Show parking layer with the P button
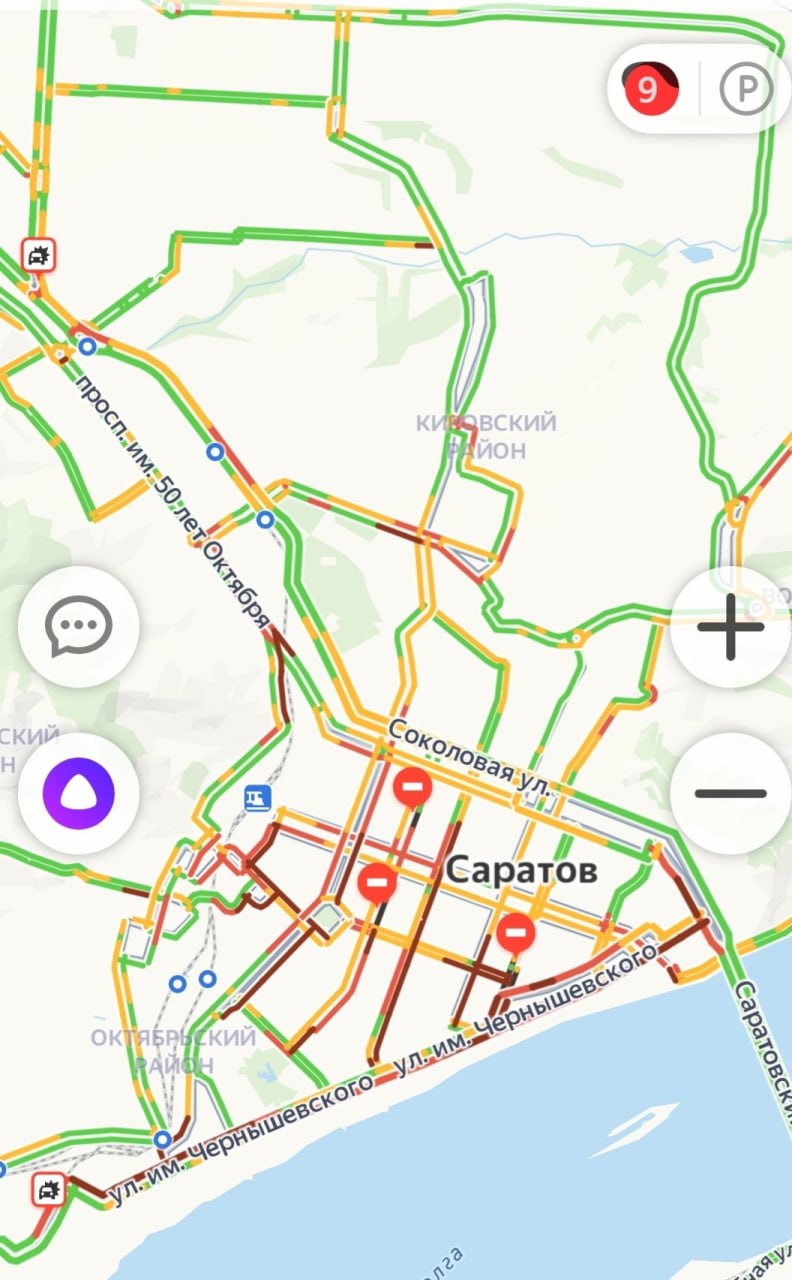This screenshot has width=792, height=1280. click(x=746, y=91)
